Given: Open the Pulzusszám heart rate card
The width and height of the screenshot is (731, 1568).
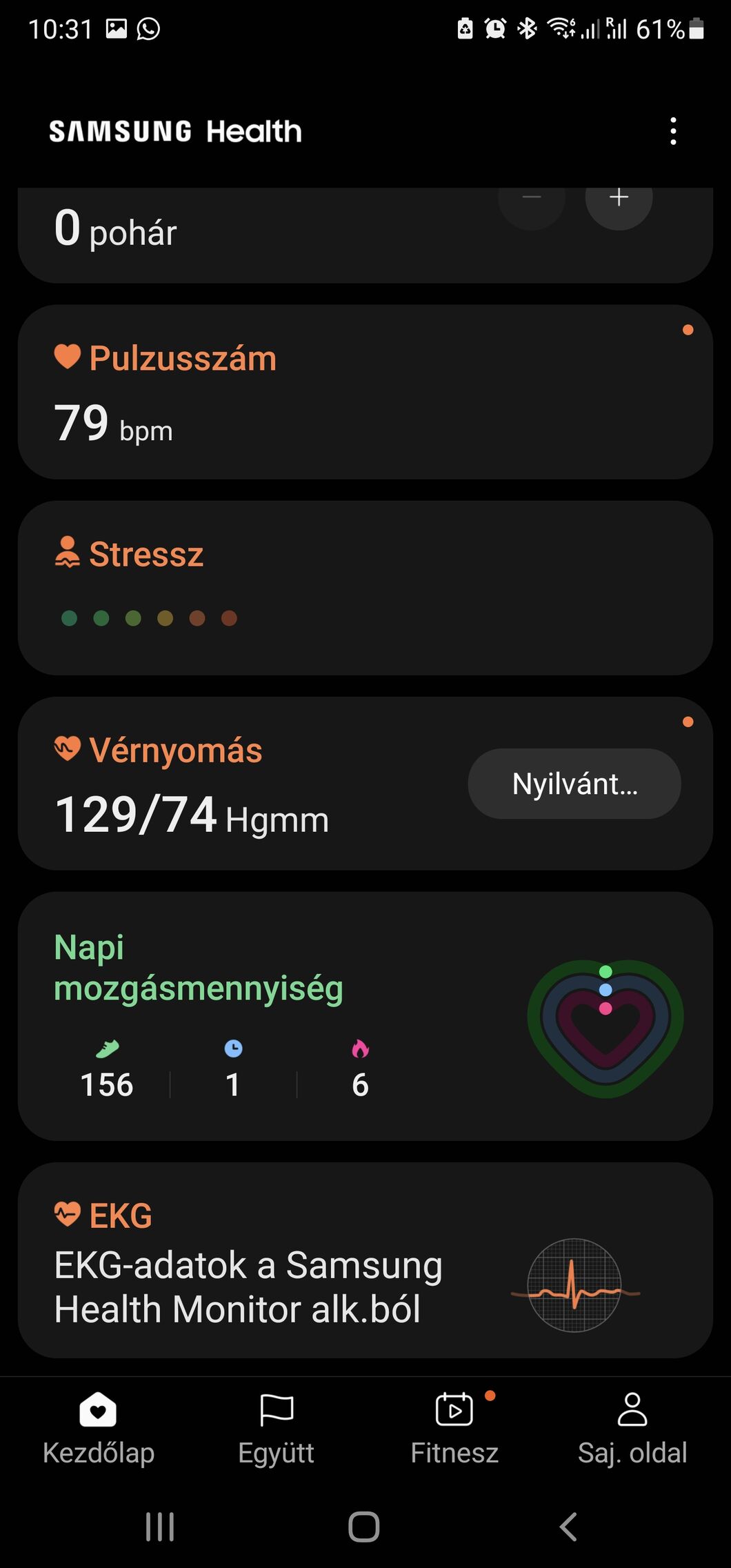Looking at the screenshot, I should (365, 392).
